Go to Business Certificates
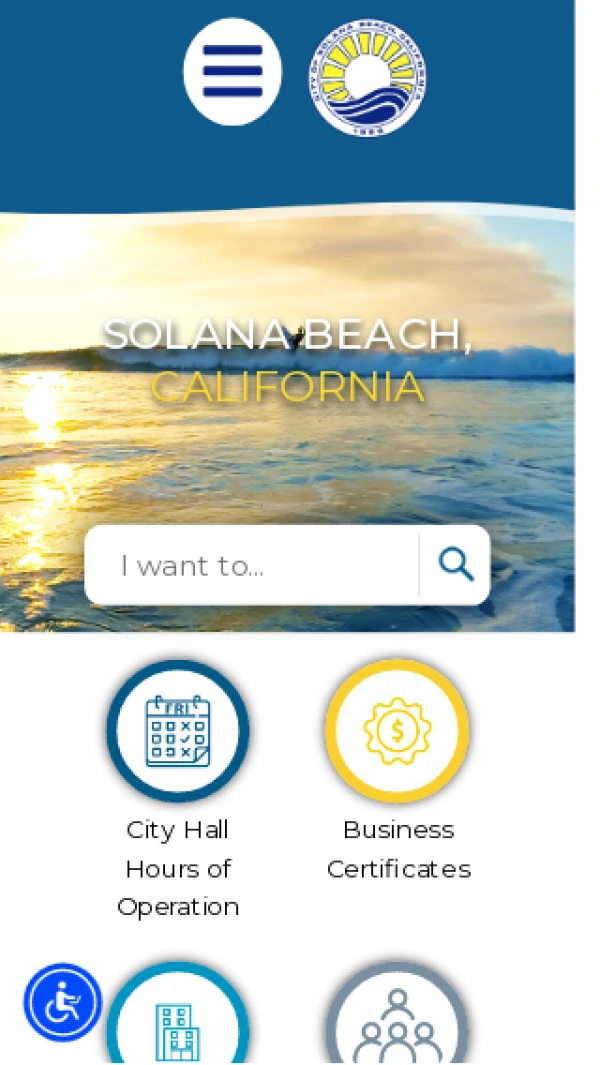 click(397, 731)
